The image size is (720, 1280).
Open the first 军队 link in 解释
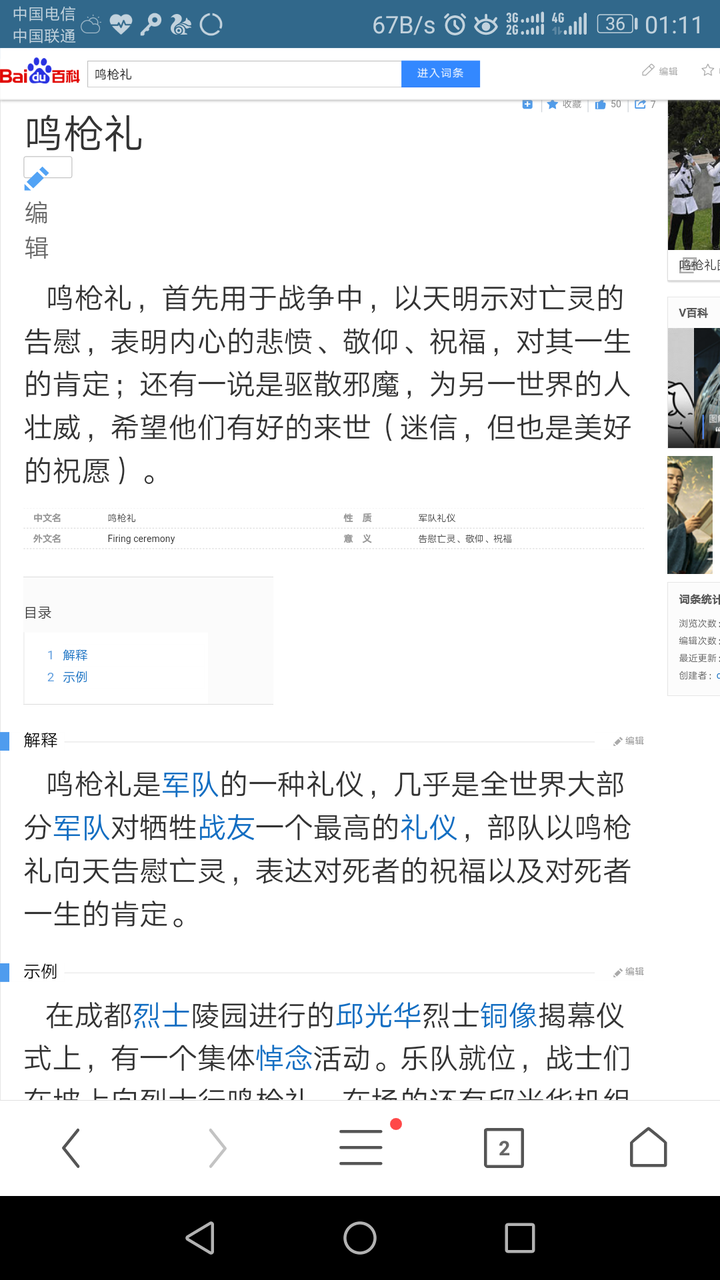(x=190, y=784)
